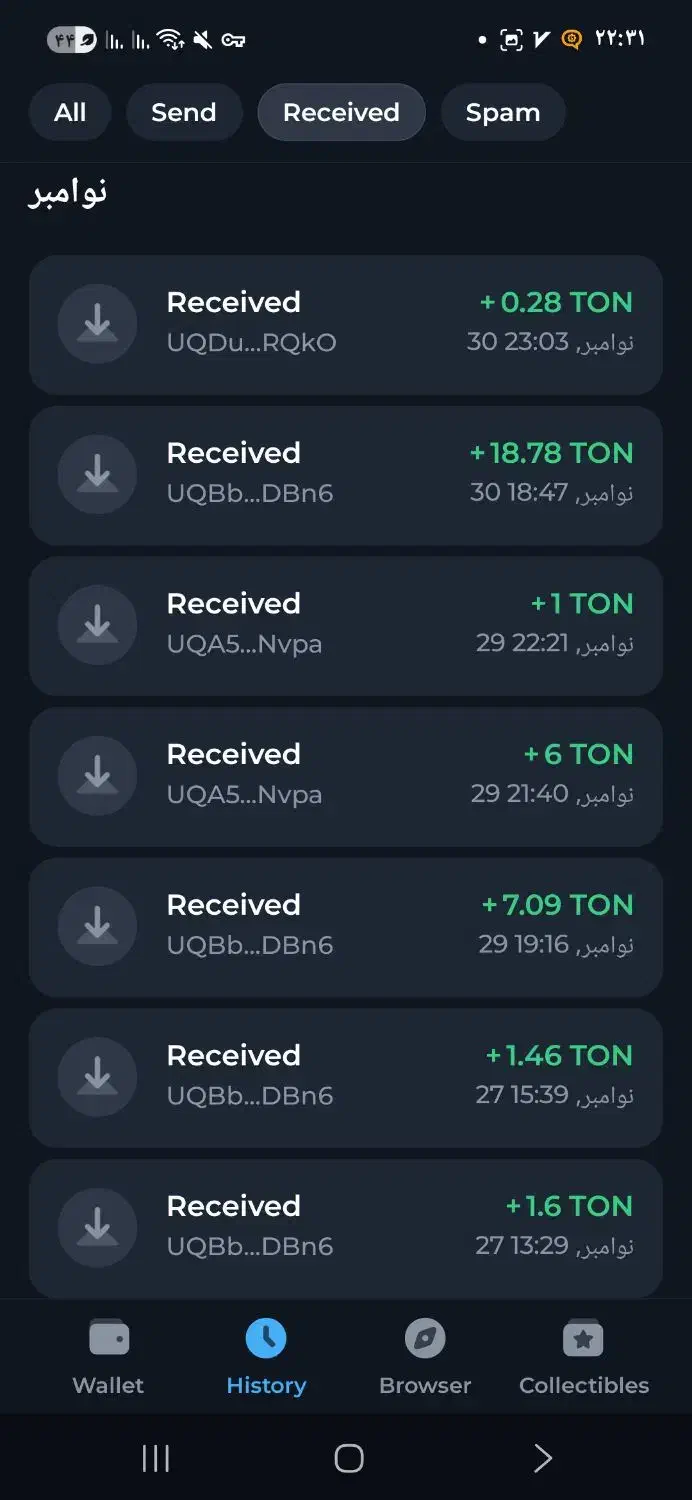This screenshot has width=692, height=1500.
Task: View the +1 TON received transaction
Action: [x=345, y=626]
